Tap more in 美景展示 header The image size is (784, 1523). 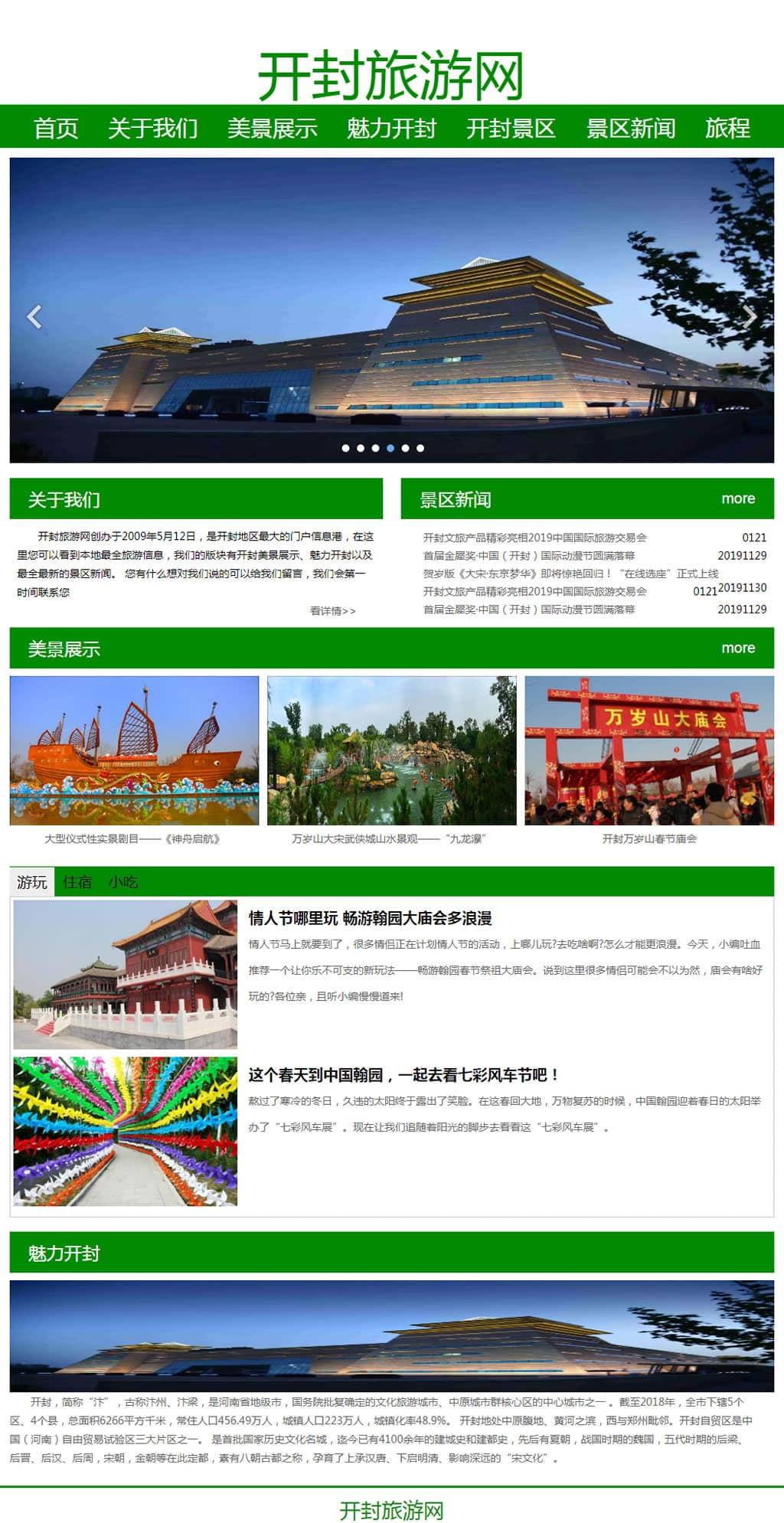[x=737, y=648]
